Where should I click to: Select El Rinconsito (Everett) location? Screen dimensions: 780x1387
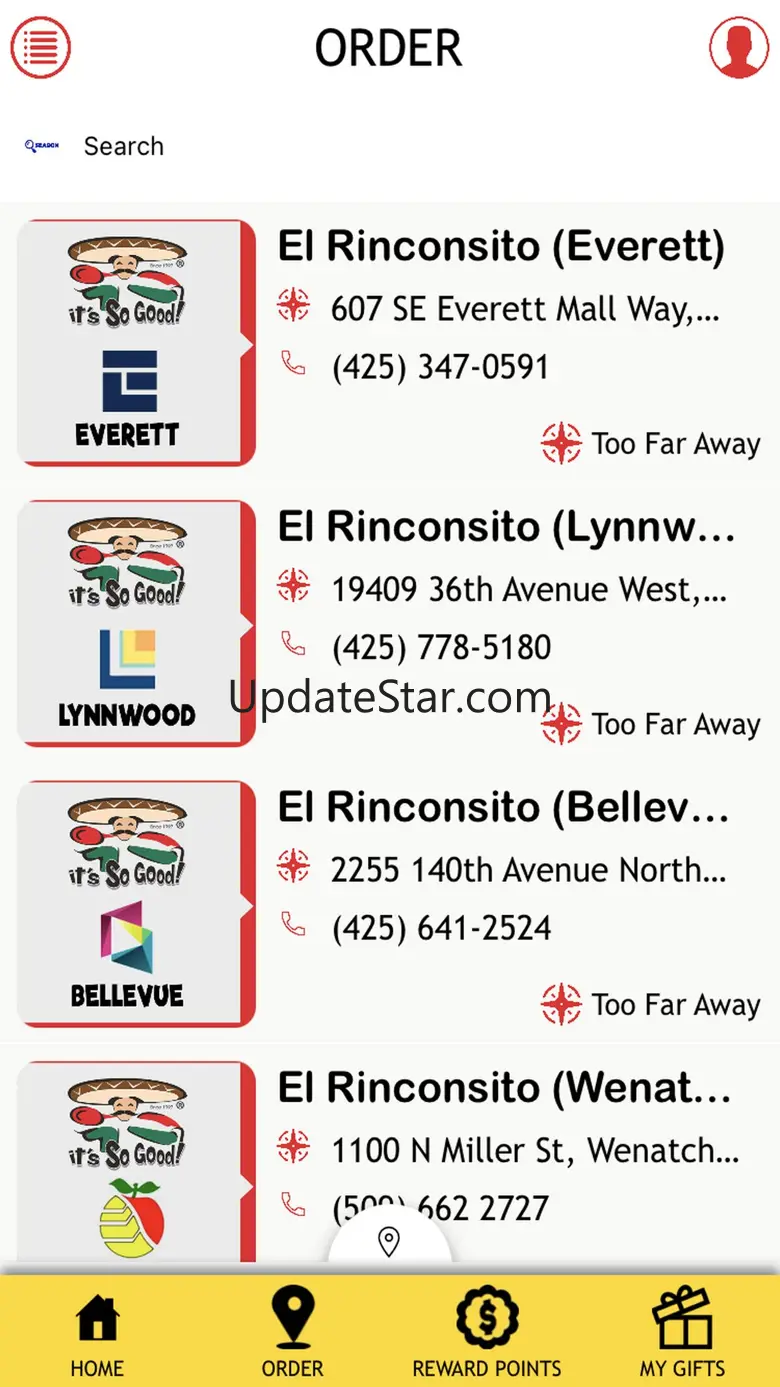500,246
